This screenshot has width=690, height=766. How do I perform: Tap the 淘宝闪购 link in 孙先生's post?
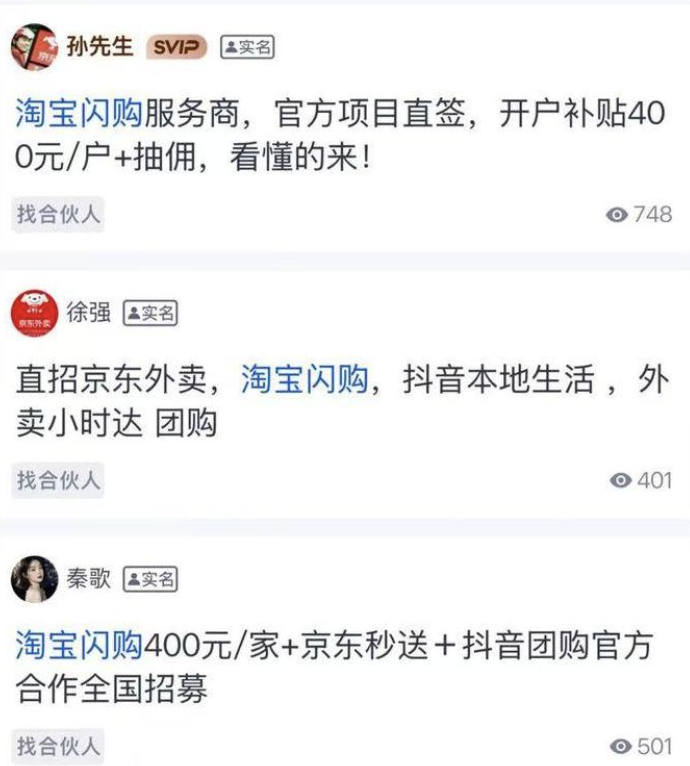(80, 115)
